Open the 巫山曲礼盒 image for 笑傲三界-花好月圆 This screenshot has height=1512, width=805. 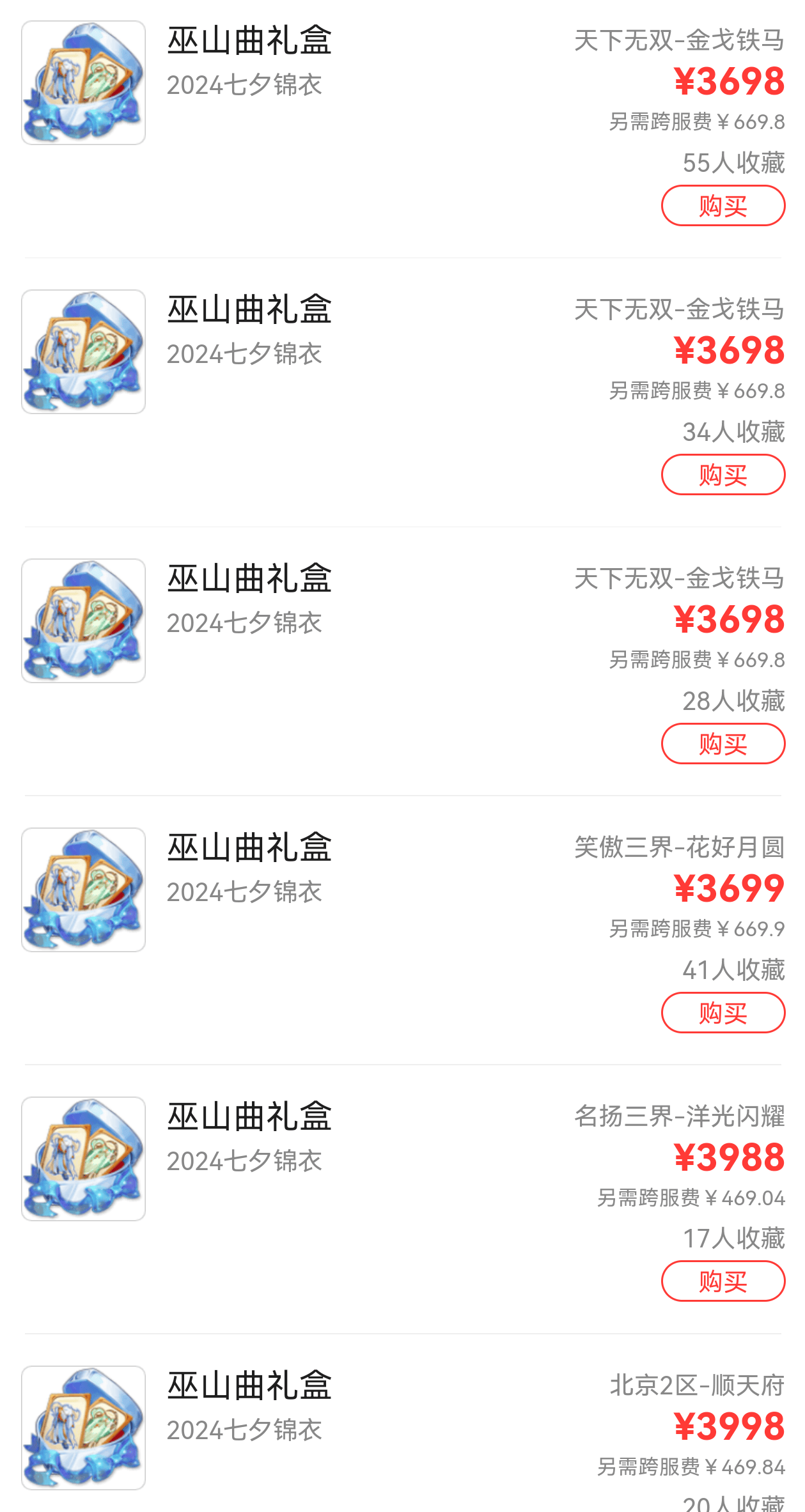click(83, 890)
